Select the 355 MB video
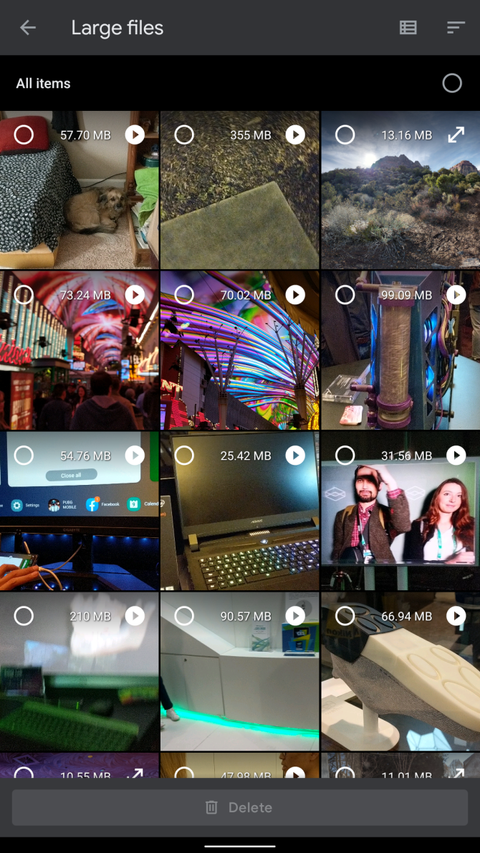 point(184,134)
